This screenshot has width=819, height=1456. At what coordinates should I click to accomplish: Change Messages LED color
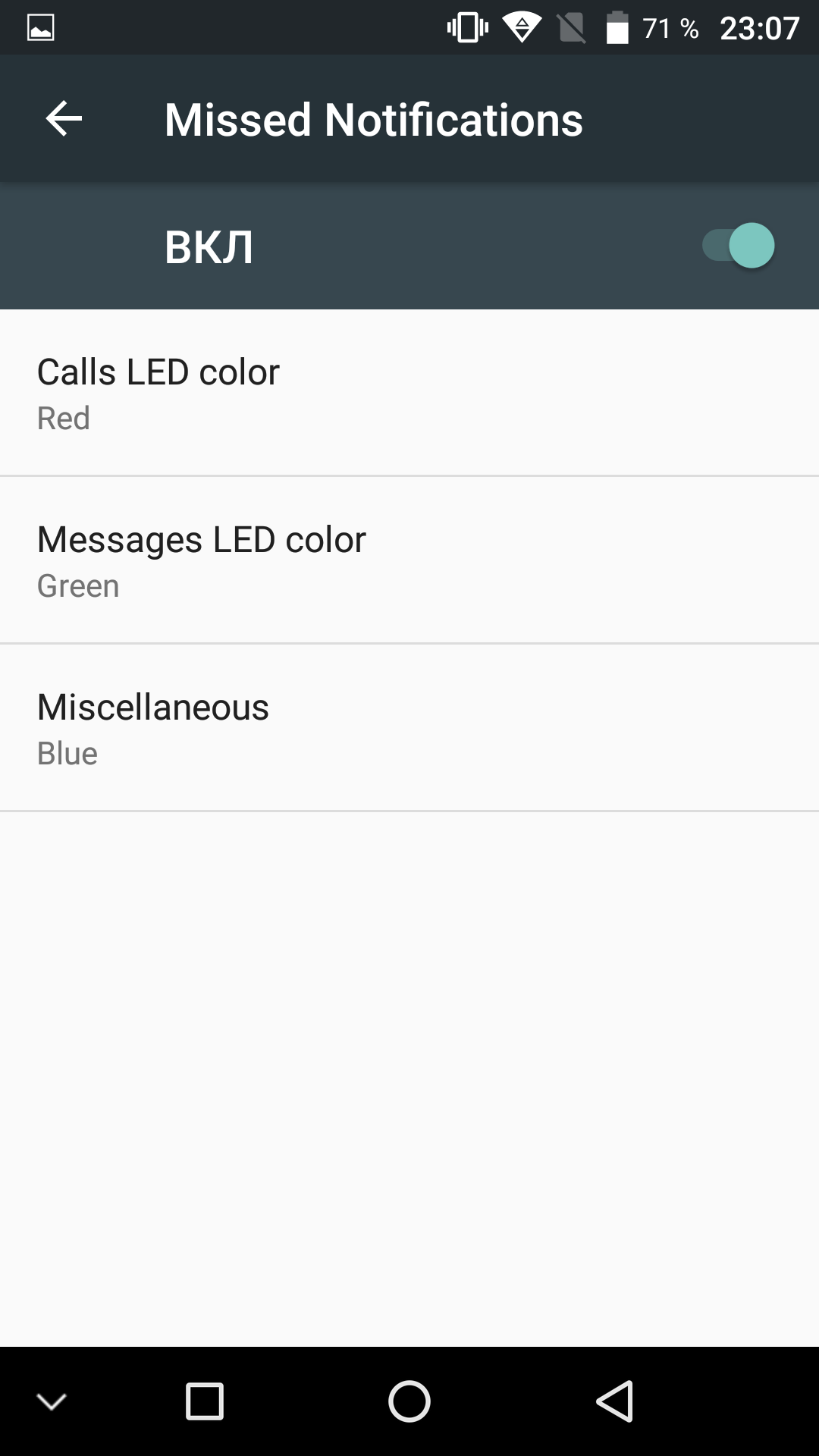click(x=409, y=560)
